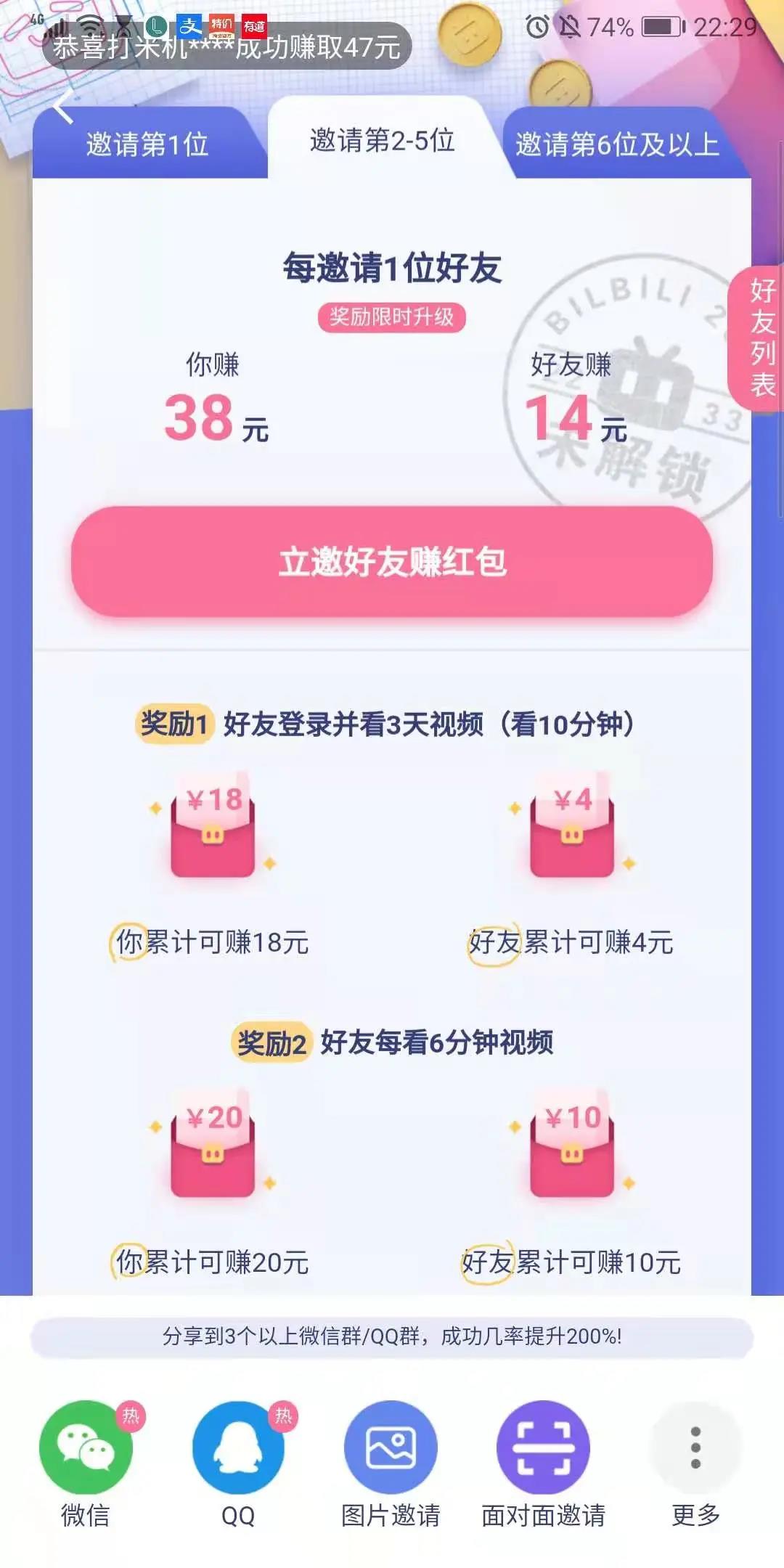Tap the 立邀好友赚红包 button
Image resolution: width=784 pixels, height=1568 pixels.
tap(392, 562)
